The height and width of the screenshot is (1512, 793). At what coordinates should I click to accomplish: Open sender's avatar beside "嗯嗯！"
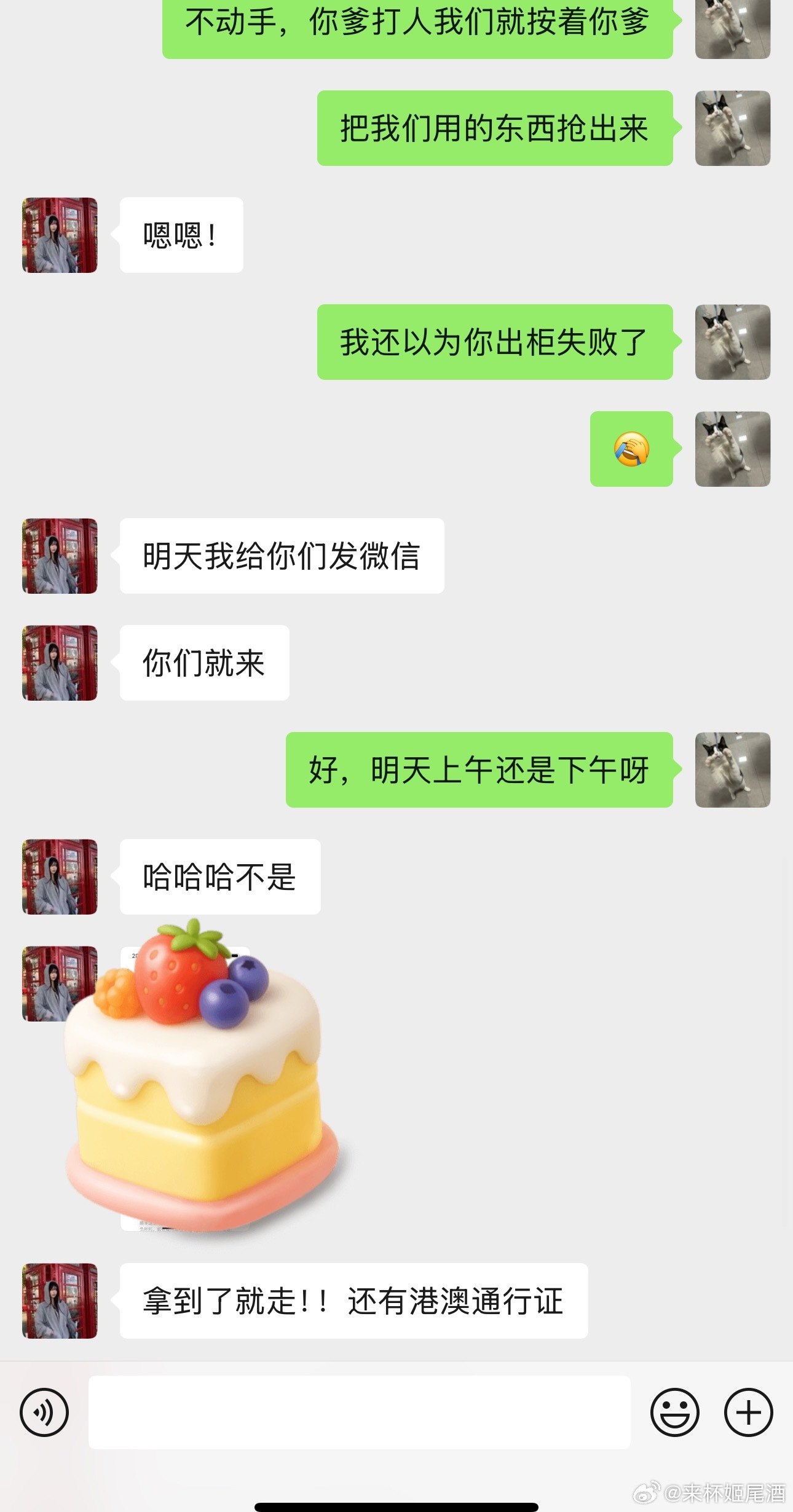[60, 235]
